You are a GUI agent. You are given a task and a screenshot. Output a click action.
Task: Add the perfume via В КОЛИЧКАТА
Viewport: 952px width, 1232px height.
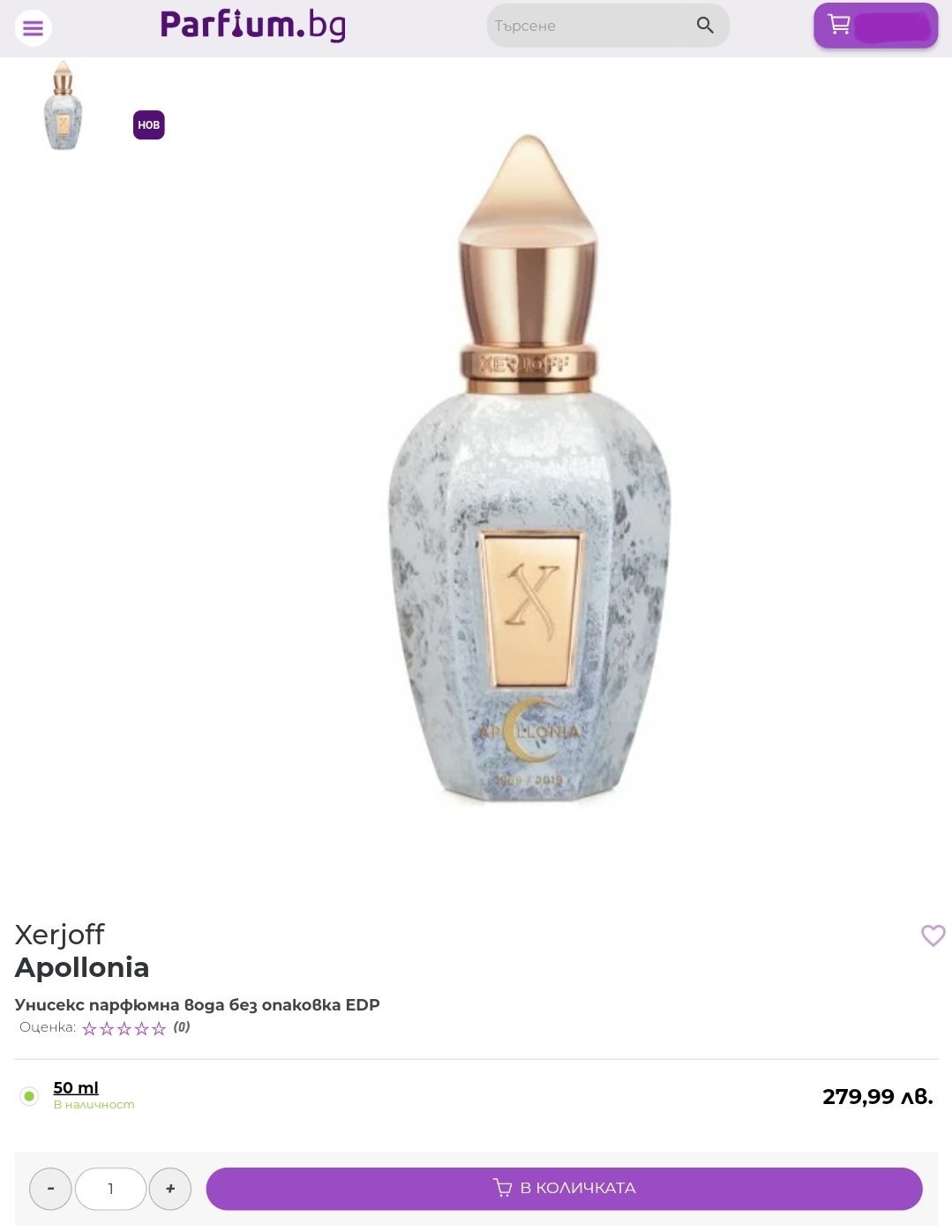click(x=564, y=1188)
